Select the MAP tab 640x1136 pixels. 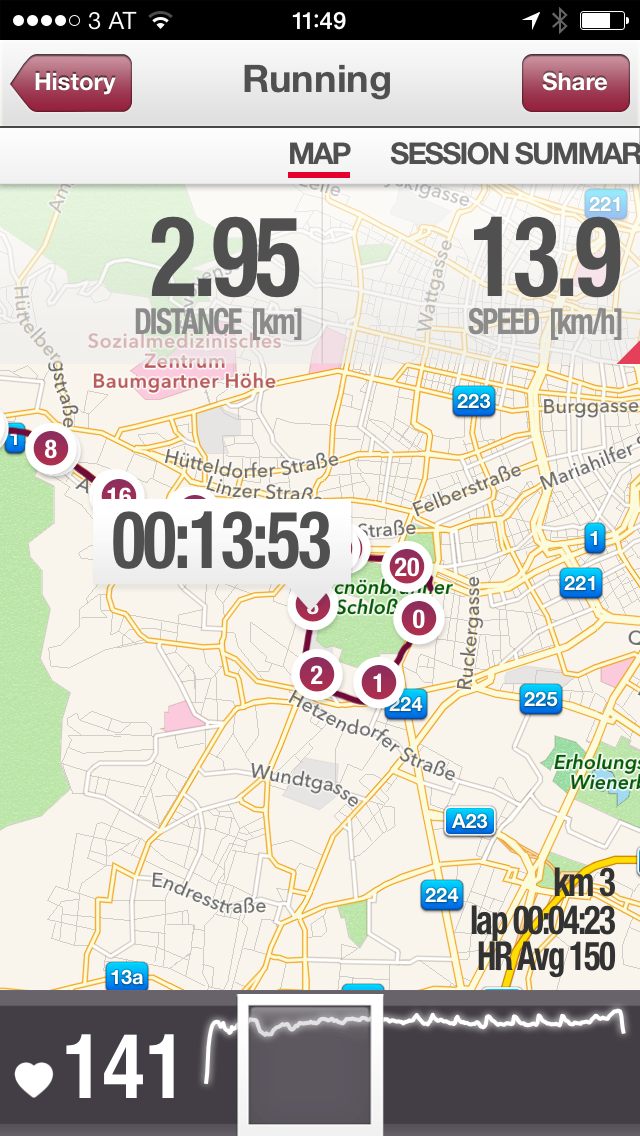[319, 154]
